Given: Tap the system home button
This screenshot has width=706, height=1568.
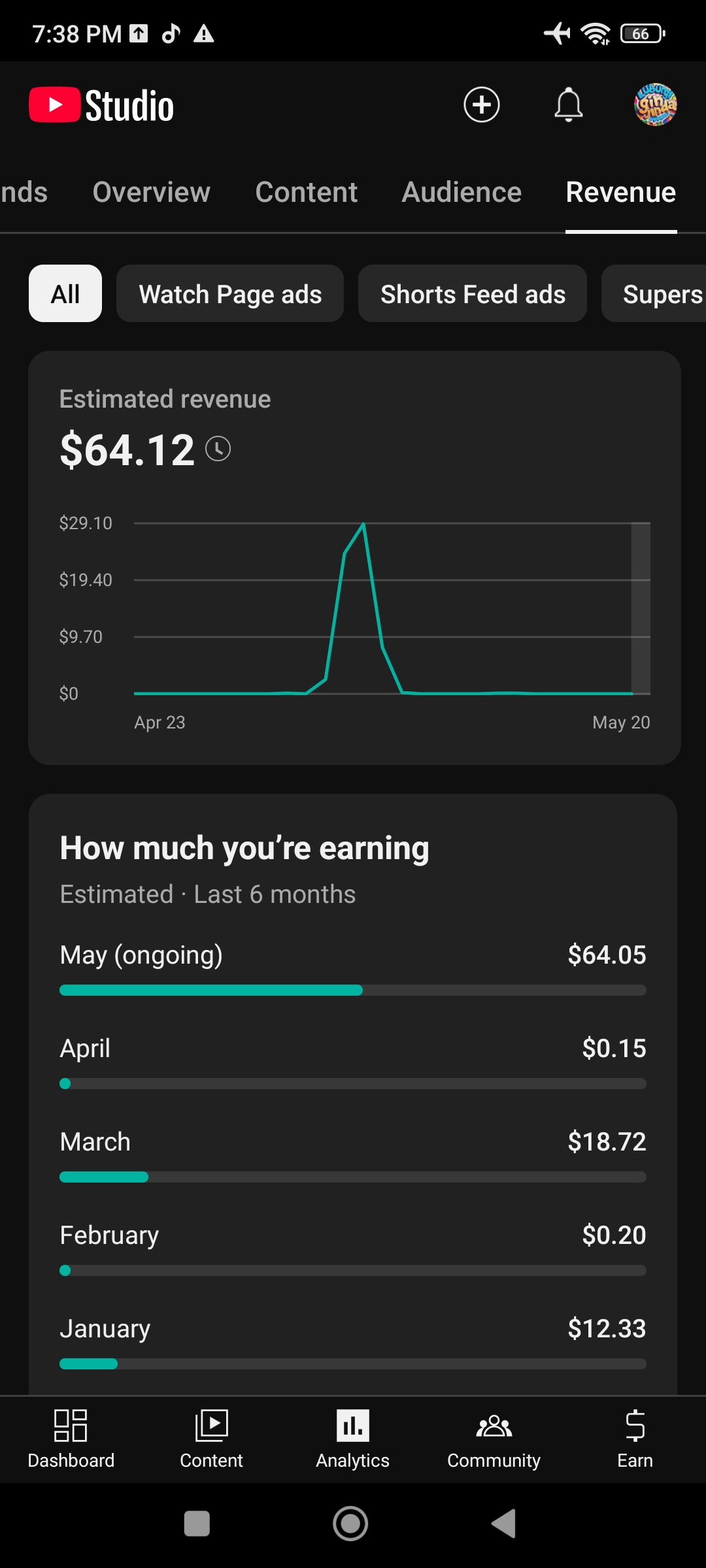Looking at the screenshot, I should (x=350, y=1524).
